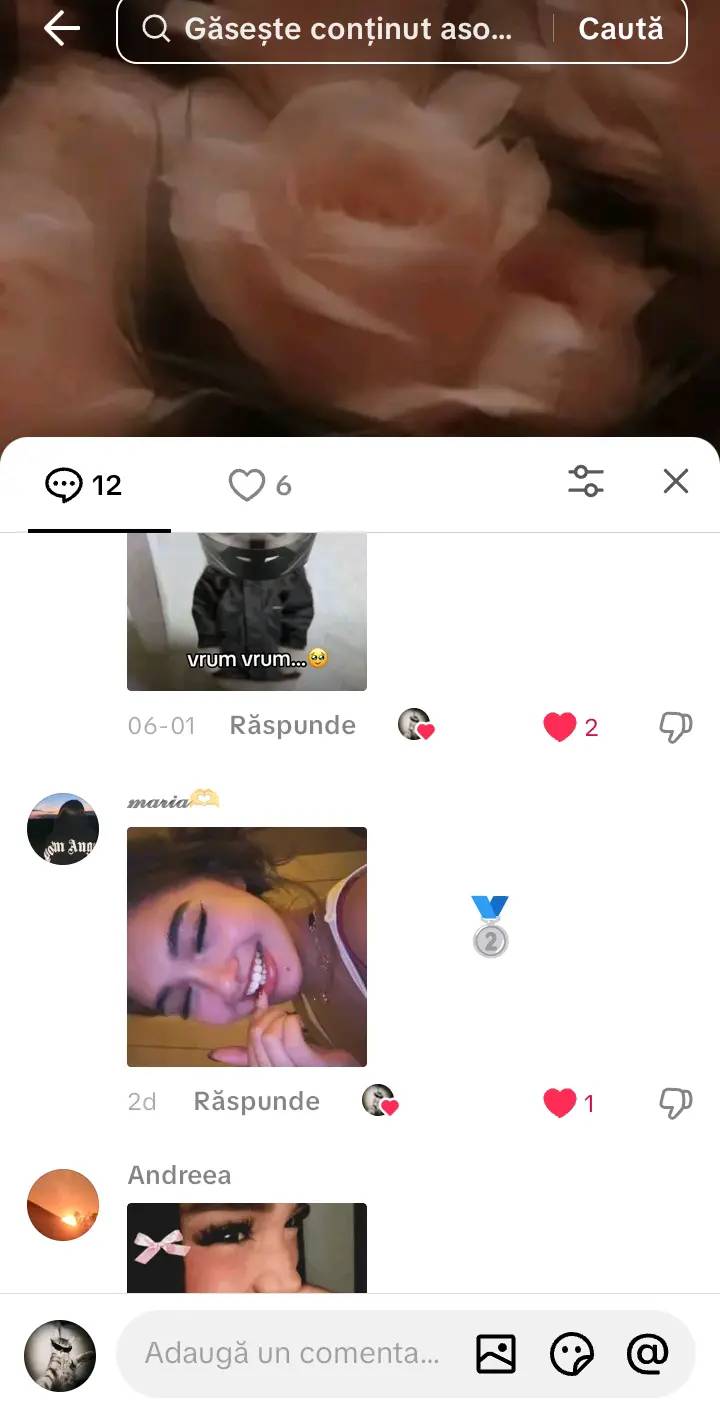Like the vrum vrum comment
The height and width of the screenshot is (1416, 720).
coord(560,727)
